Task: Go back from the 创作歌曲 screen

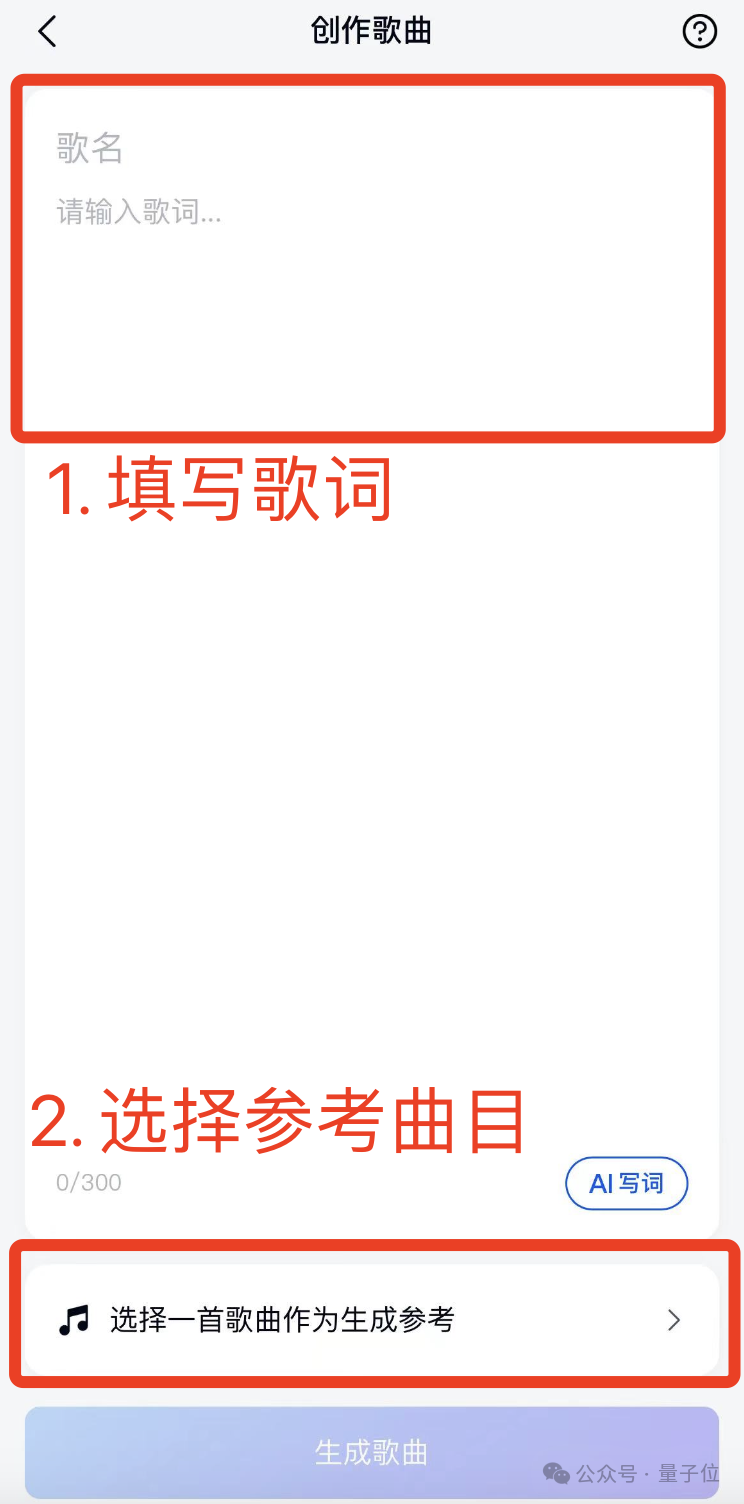Action: [x=47, y=32]
